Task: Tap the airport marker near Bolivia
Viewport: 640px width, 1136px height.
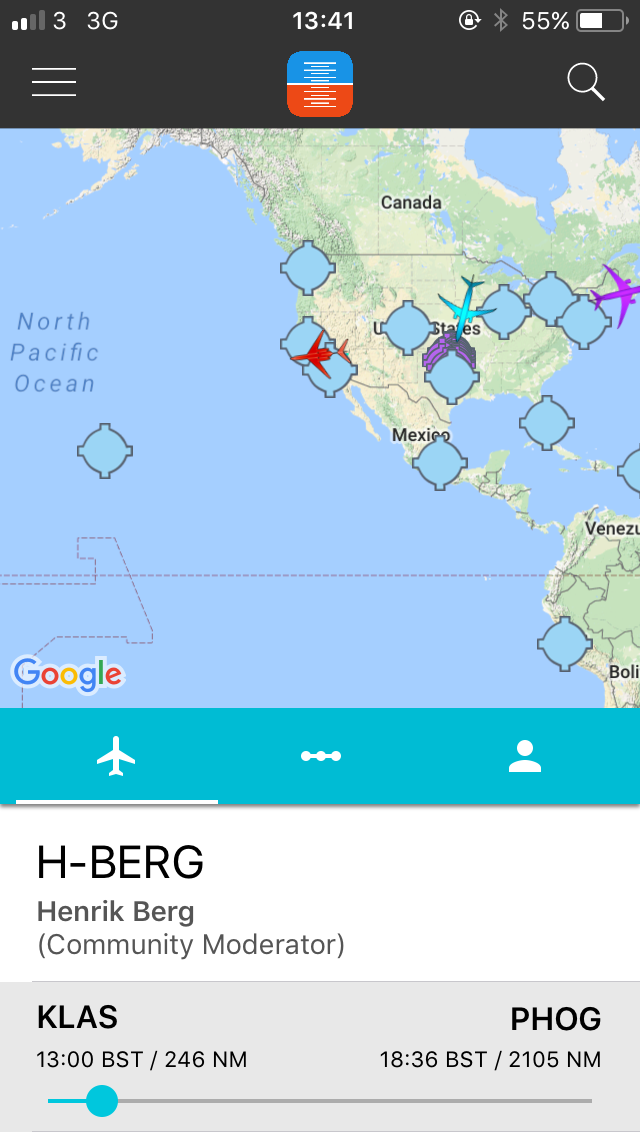Action: click(x=565, y=644)
